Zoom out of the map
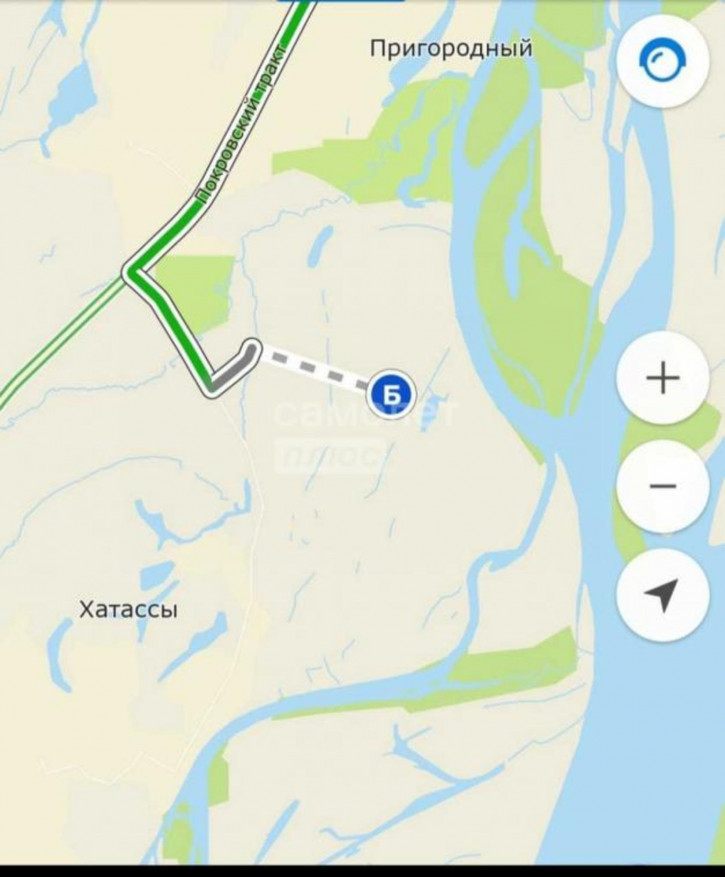The image size is (725, 877). tap(662, 487)
